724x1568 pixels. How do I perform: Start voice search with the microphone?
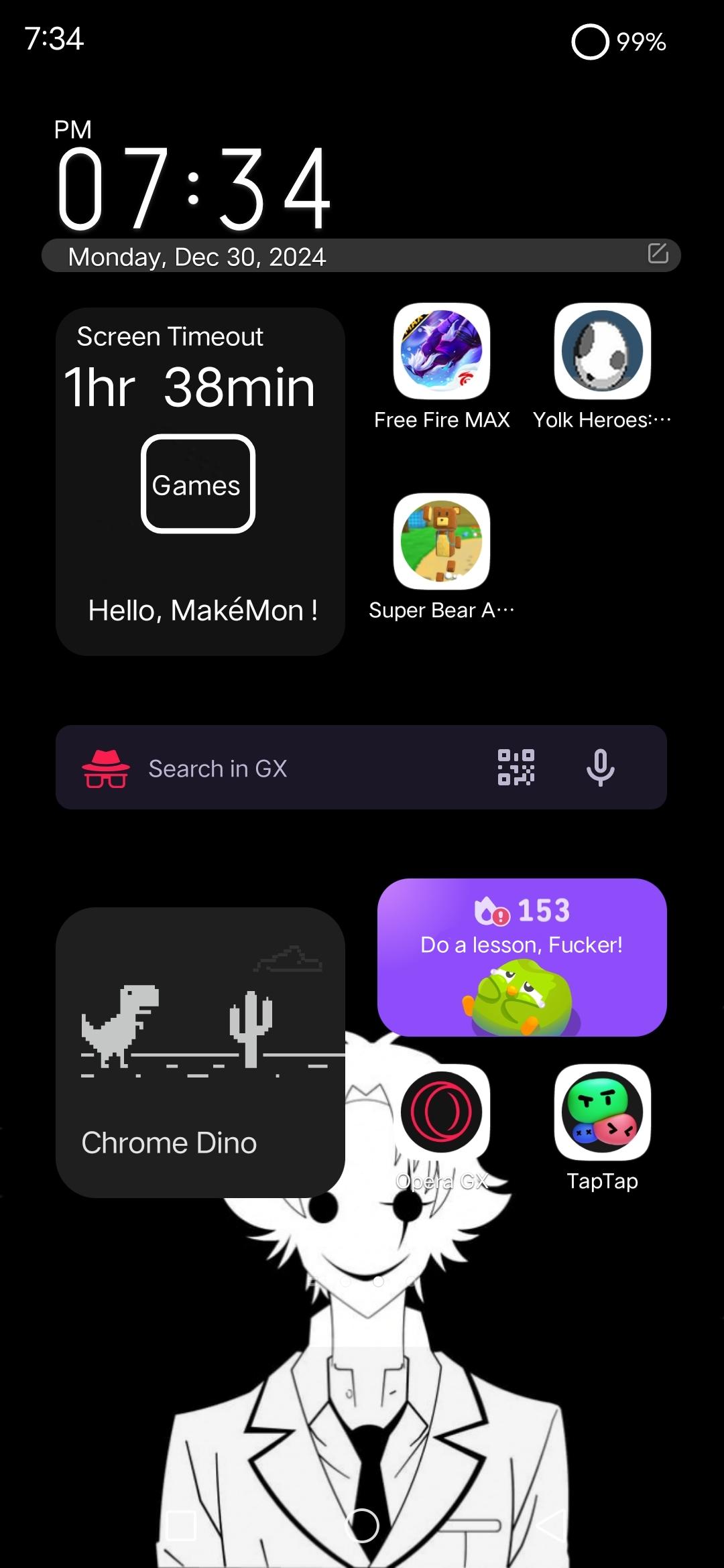tap(600, 767)
